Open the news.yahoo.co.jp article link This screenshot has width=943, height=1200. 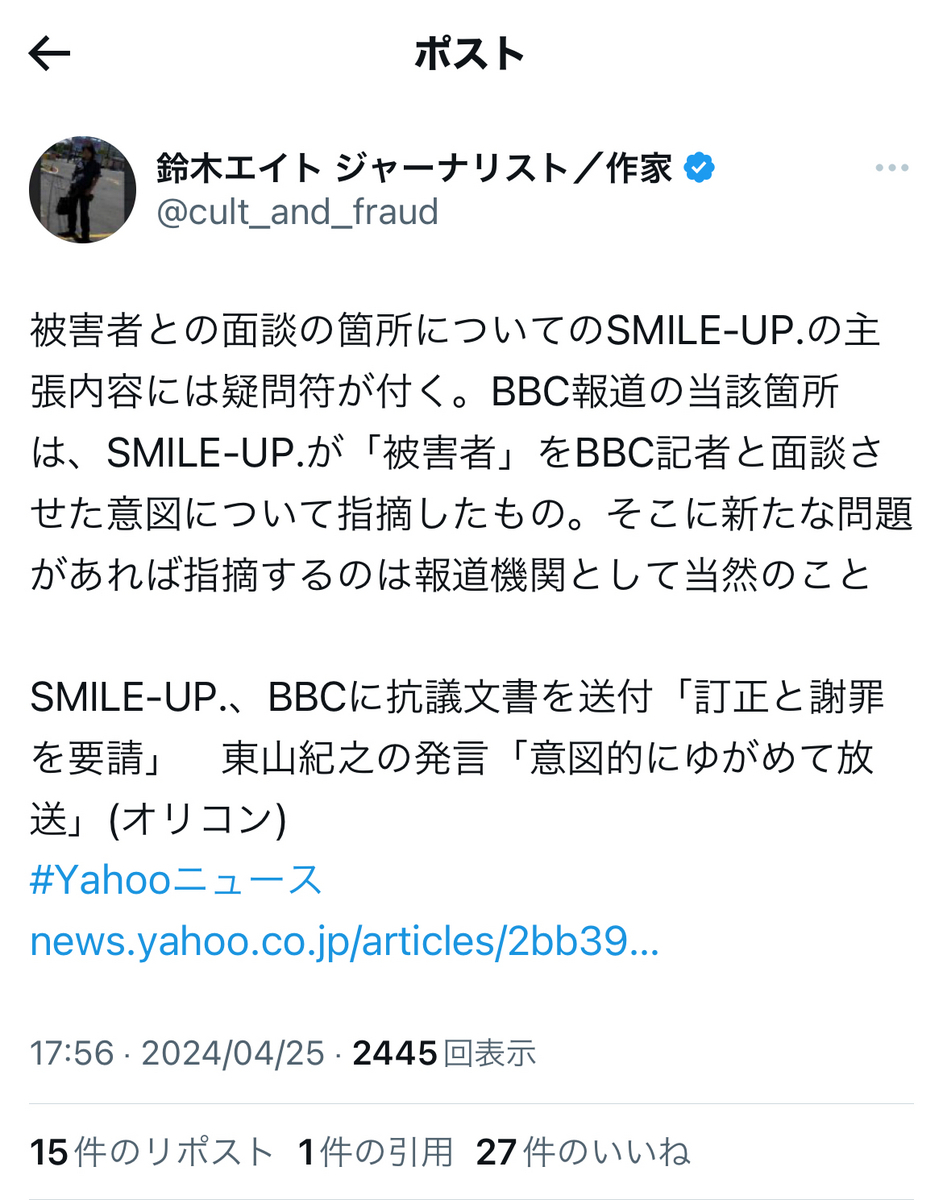pyautogui.click(x=344, y=942)
